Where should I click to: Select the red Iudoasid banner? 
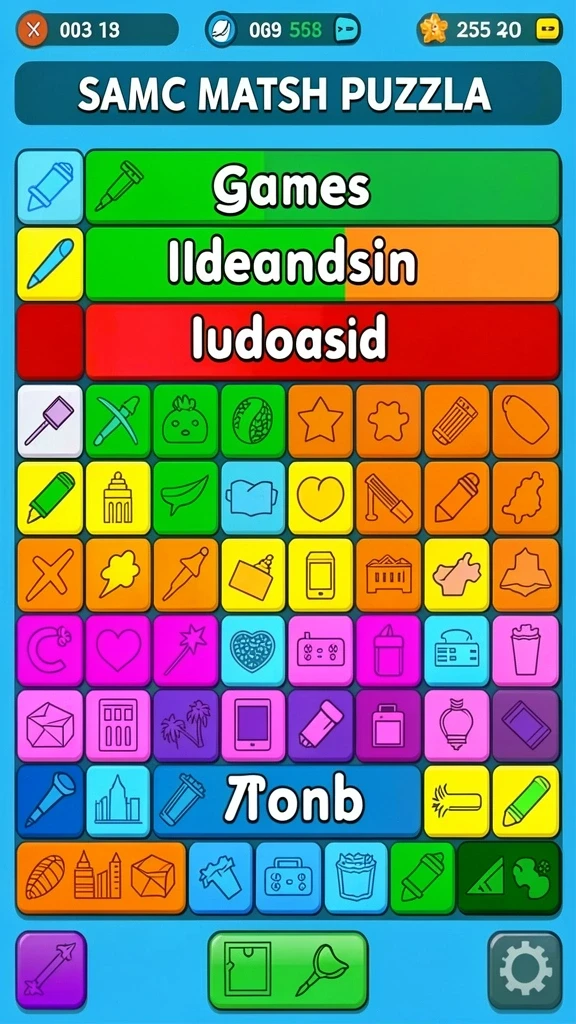(x=323, y=342)
